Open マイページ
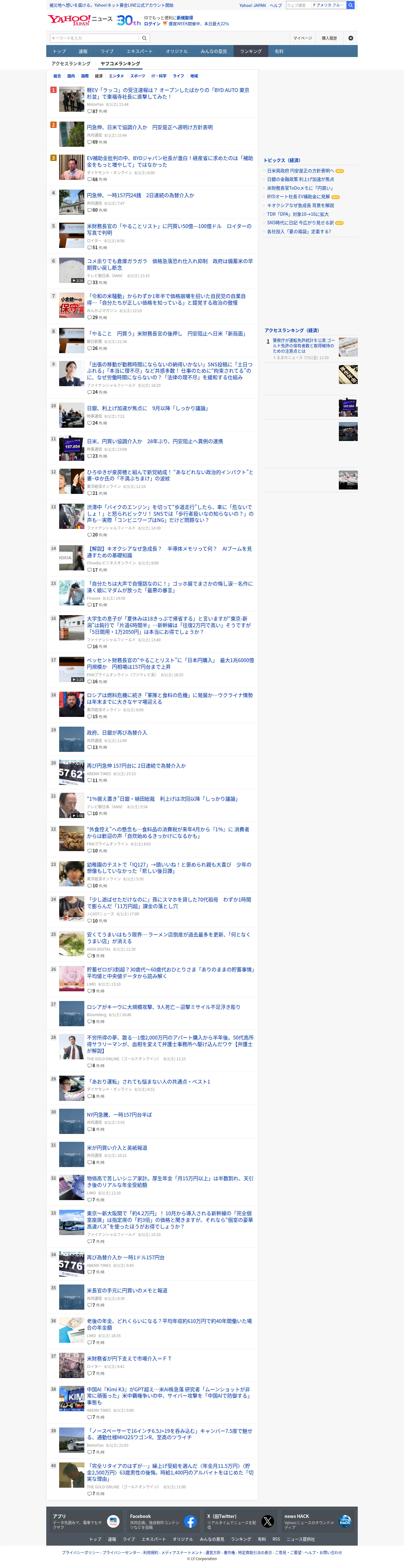This screenshot has width=404, height=1568. tap(302, 38)
